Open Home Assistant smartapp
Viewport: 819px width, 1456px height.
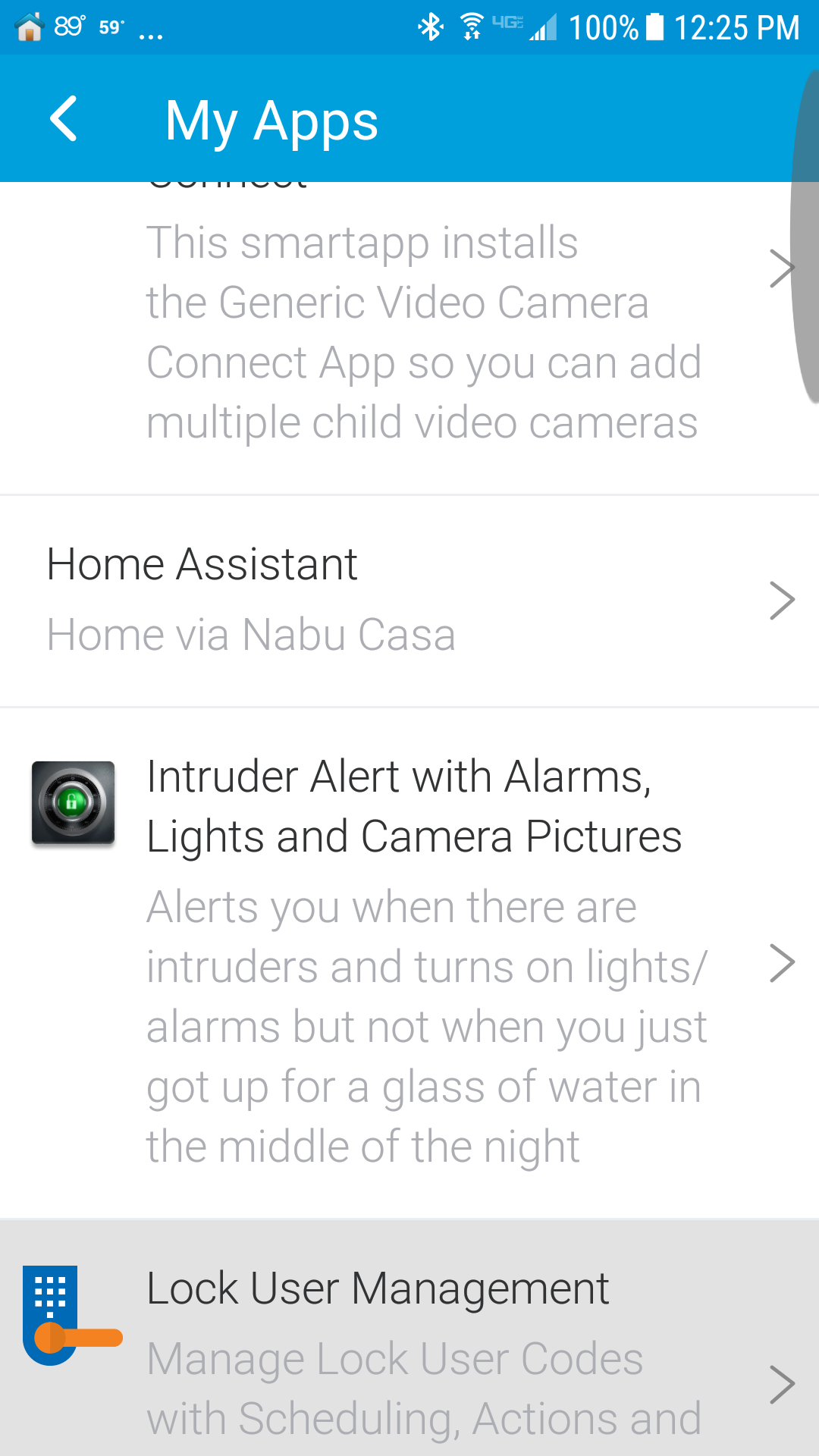[x=409, y=601]
